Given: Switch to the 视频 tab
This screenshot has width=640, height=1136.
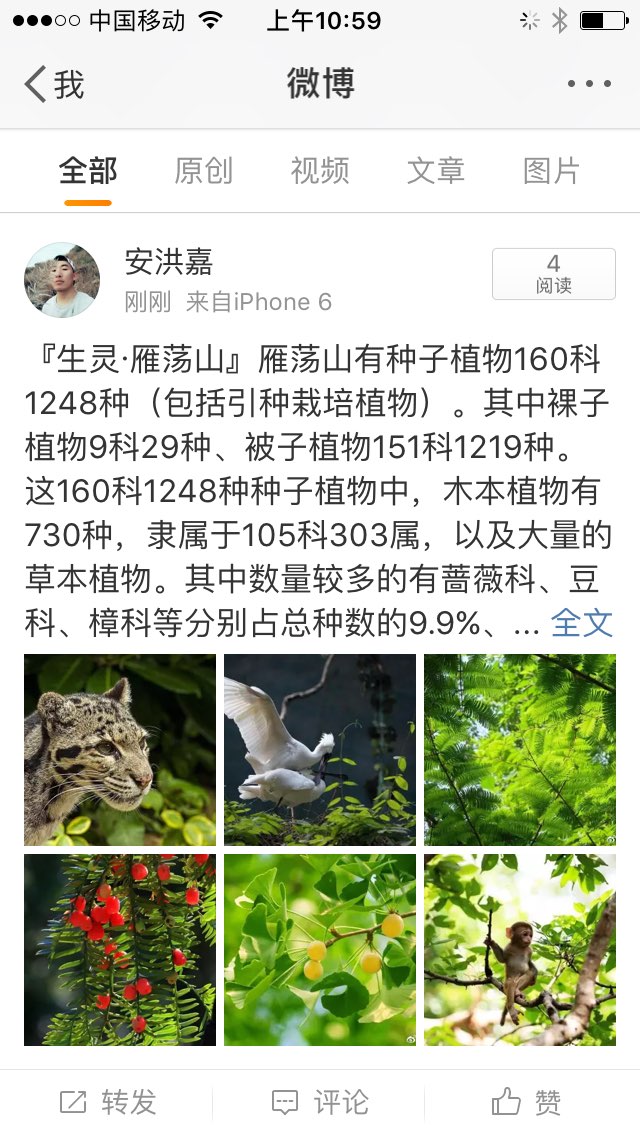Looking at the screenshot, I should pos(320,171).
